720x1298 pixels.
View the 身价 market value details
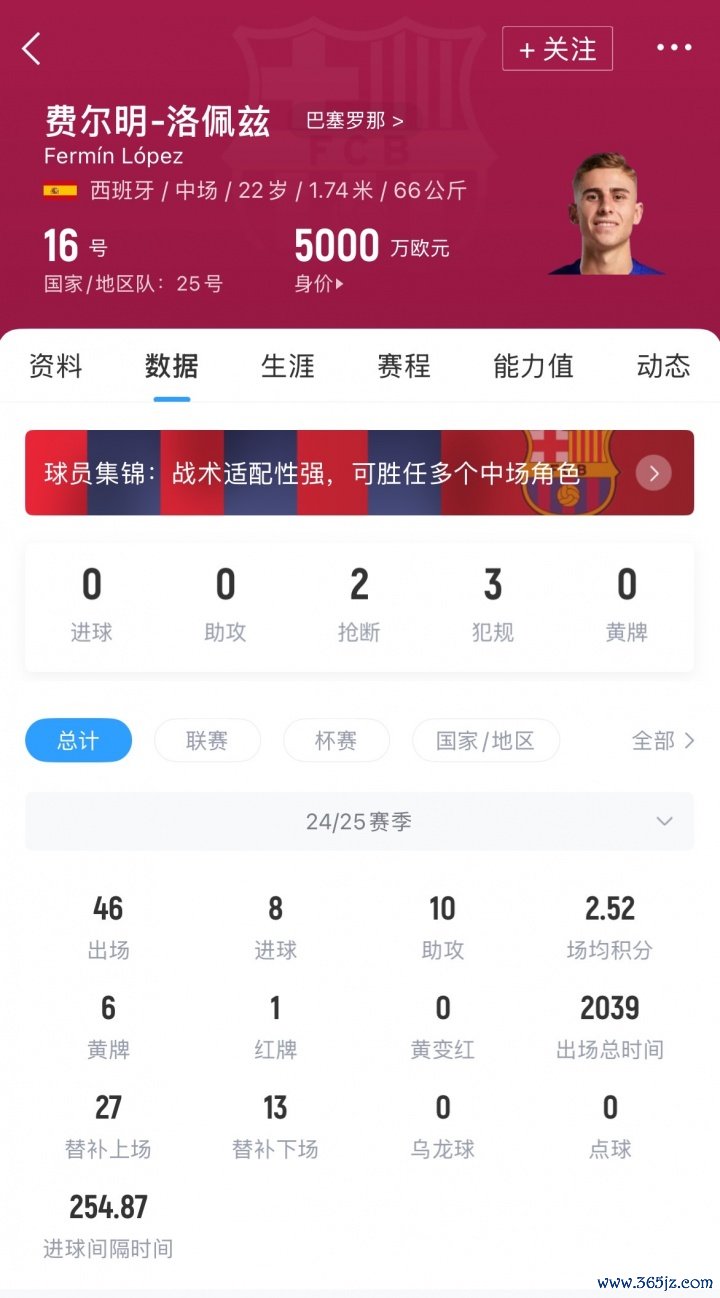coord(318,283)
